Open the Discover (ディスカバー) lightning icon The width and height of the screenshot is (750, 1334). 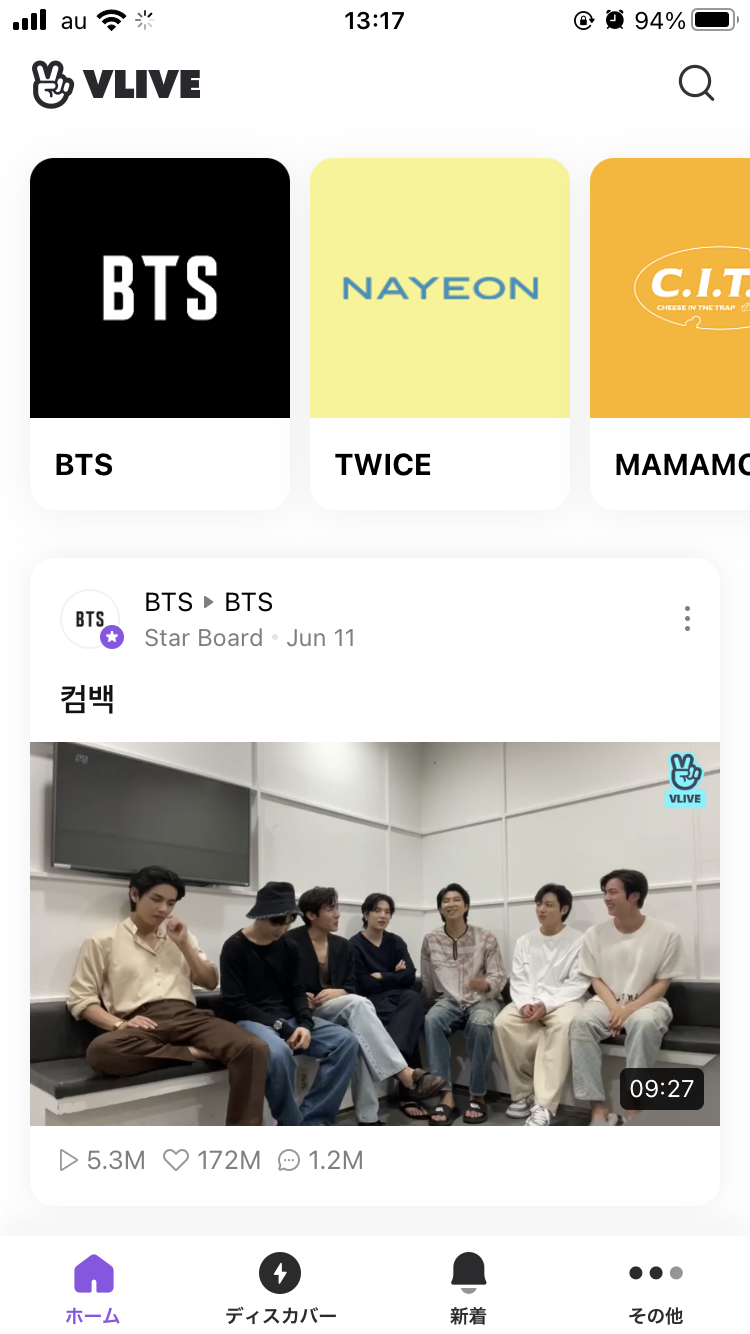tap(280, 1272)
